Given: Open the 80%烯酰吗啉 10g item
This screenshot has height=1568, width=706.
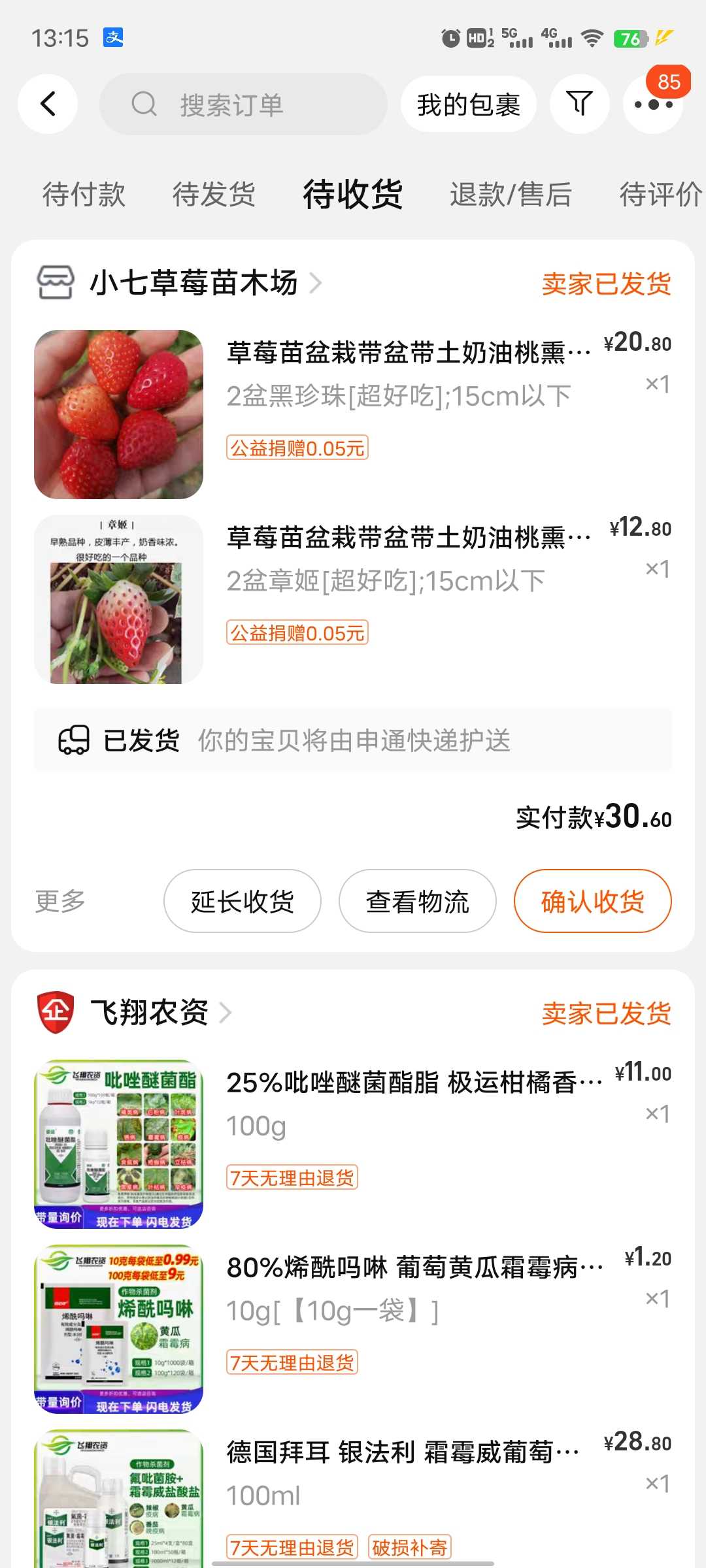Looking at the screenshot, I should [353, 1329].
